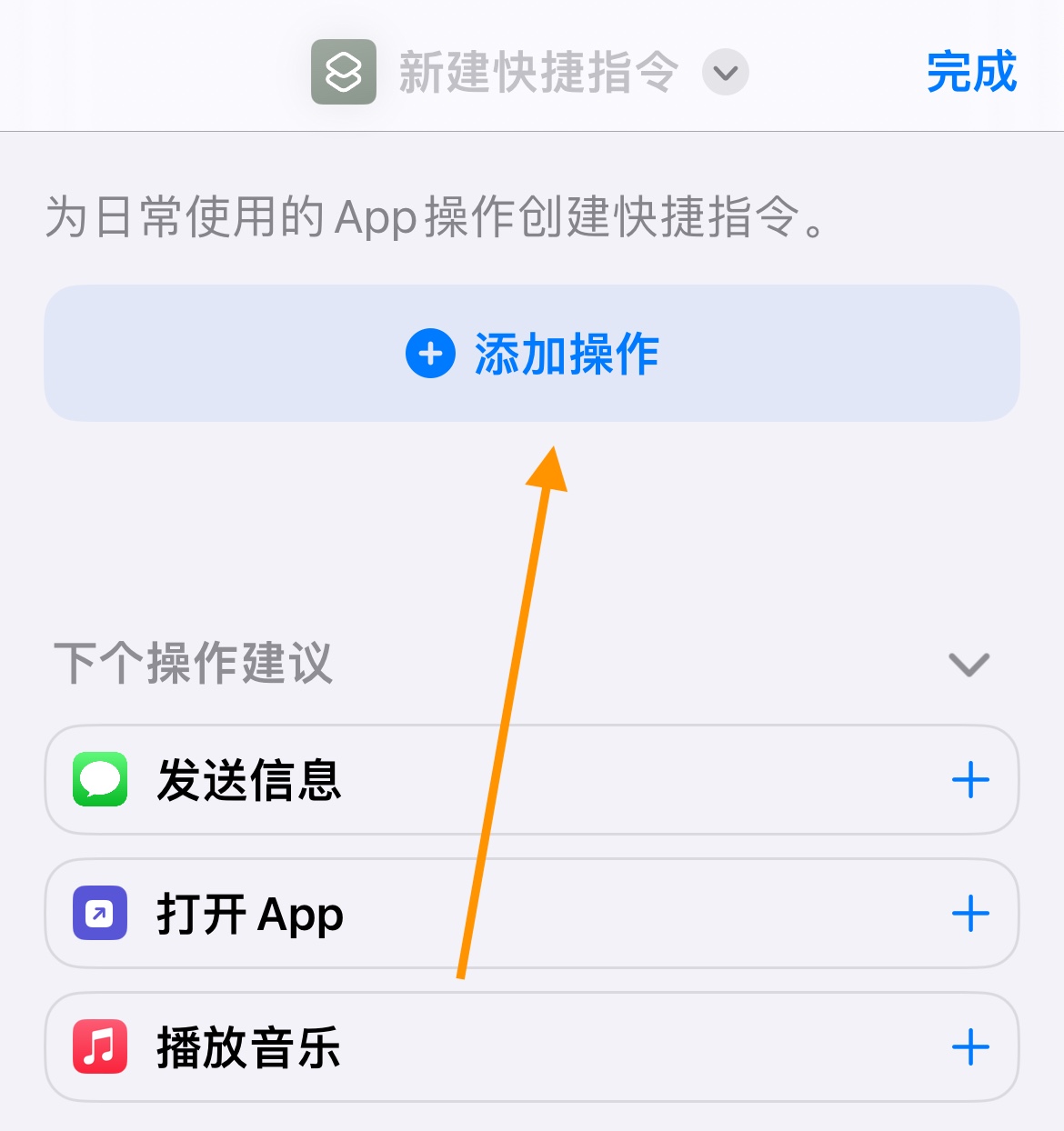Pick the 播放音乐 suggested action
This screenshot has height=1131, width=1064.
(249, 1047)
